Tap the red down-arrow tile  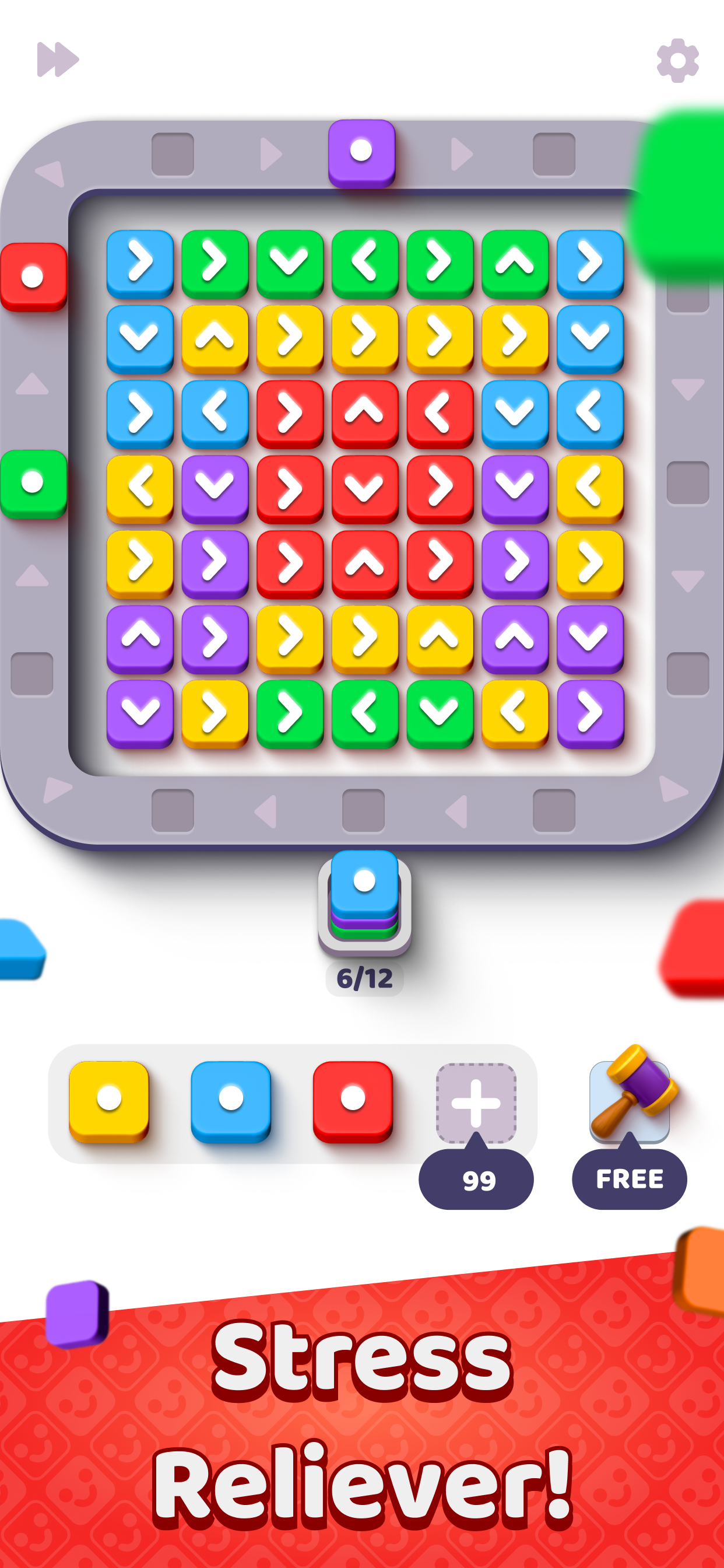[364, 488]
